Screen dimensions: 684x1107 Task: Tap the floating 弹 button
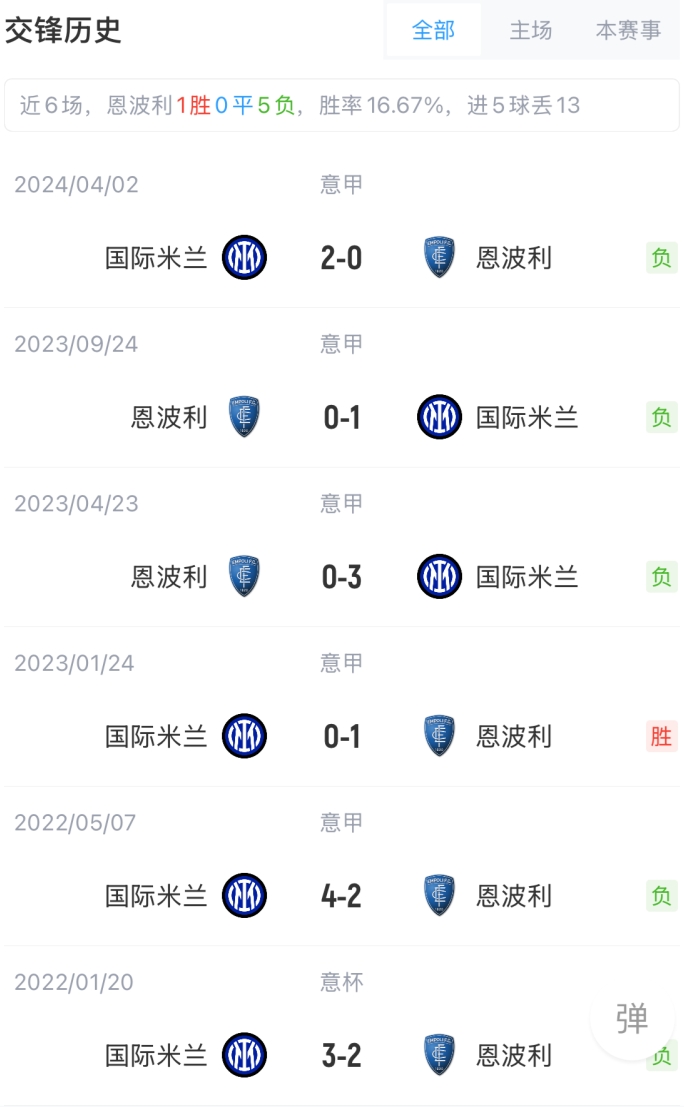tap(632, 1018)
